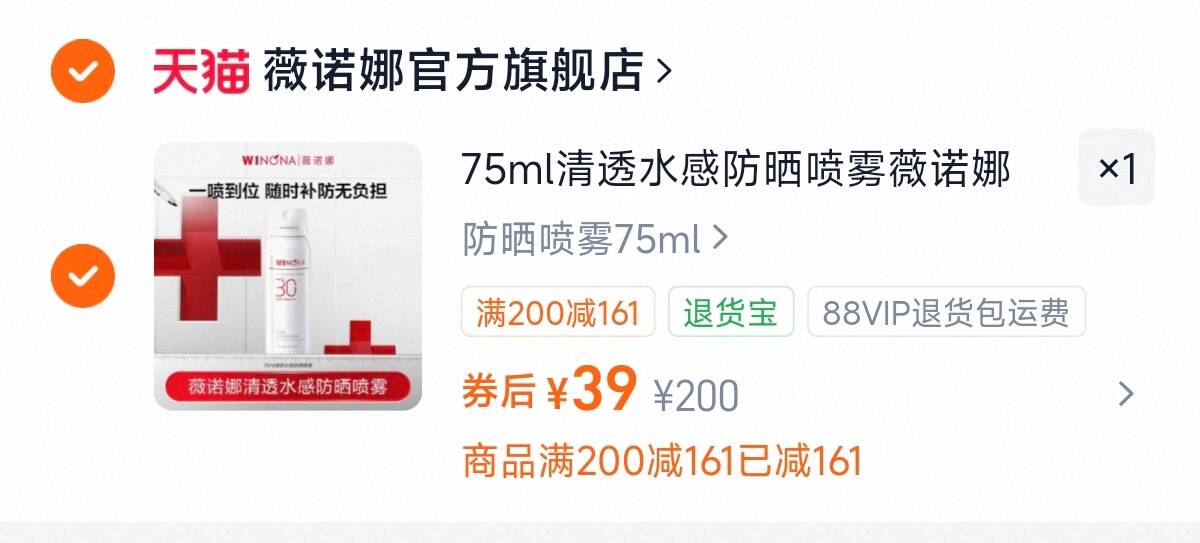Image resolution: width=1200 pixels, height=543 pixels.
Task: Uncheck the store-level checkbox for 薇诺娜官方旗舰店
Action: pyautogui.click(x=83, y=71)
